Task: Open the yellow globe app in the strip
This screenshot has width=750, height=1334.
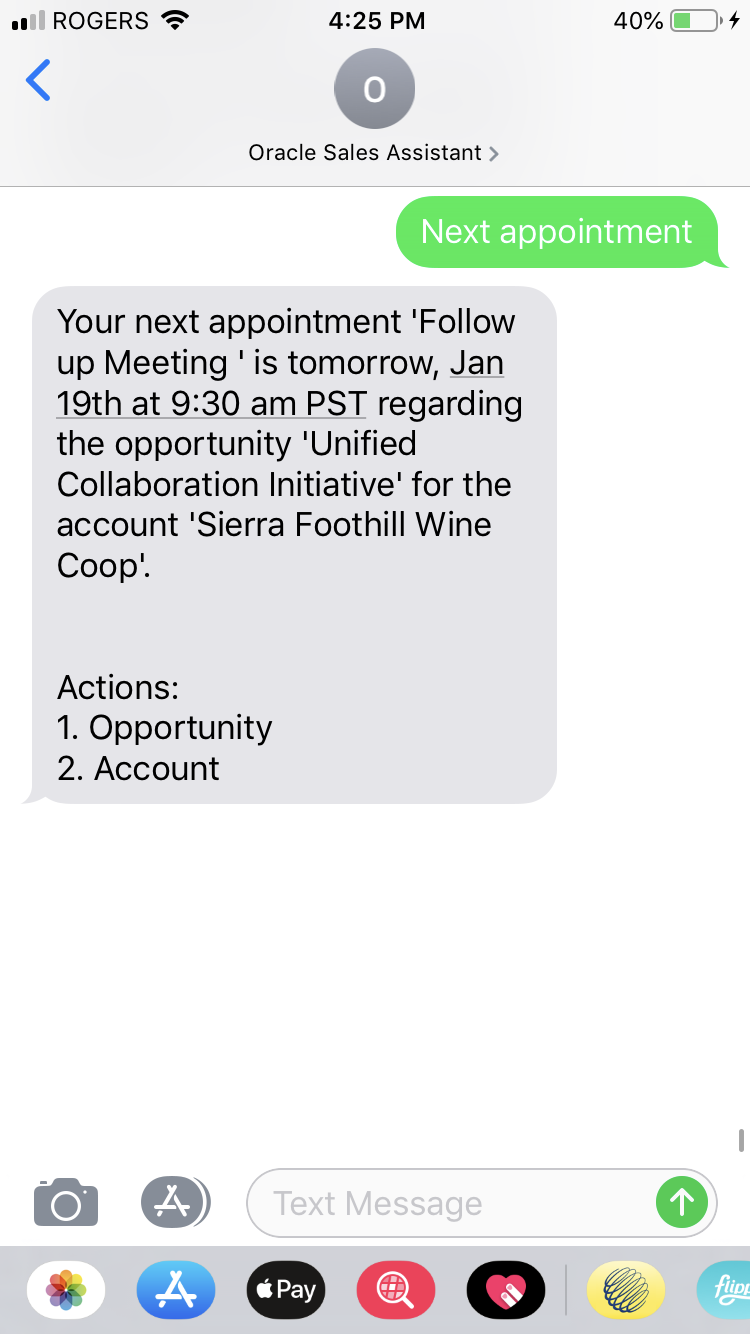Action: (626, 1290)
